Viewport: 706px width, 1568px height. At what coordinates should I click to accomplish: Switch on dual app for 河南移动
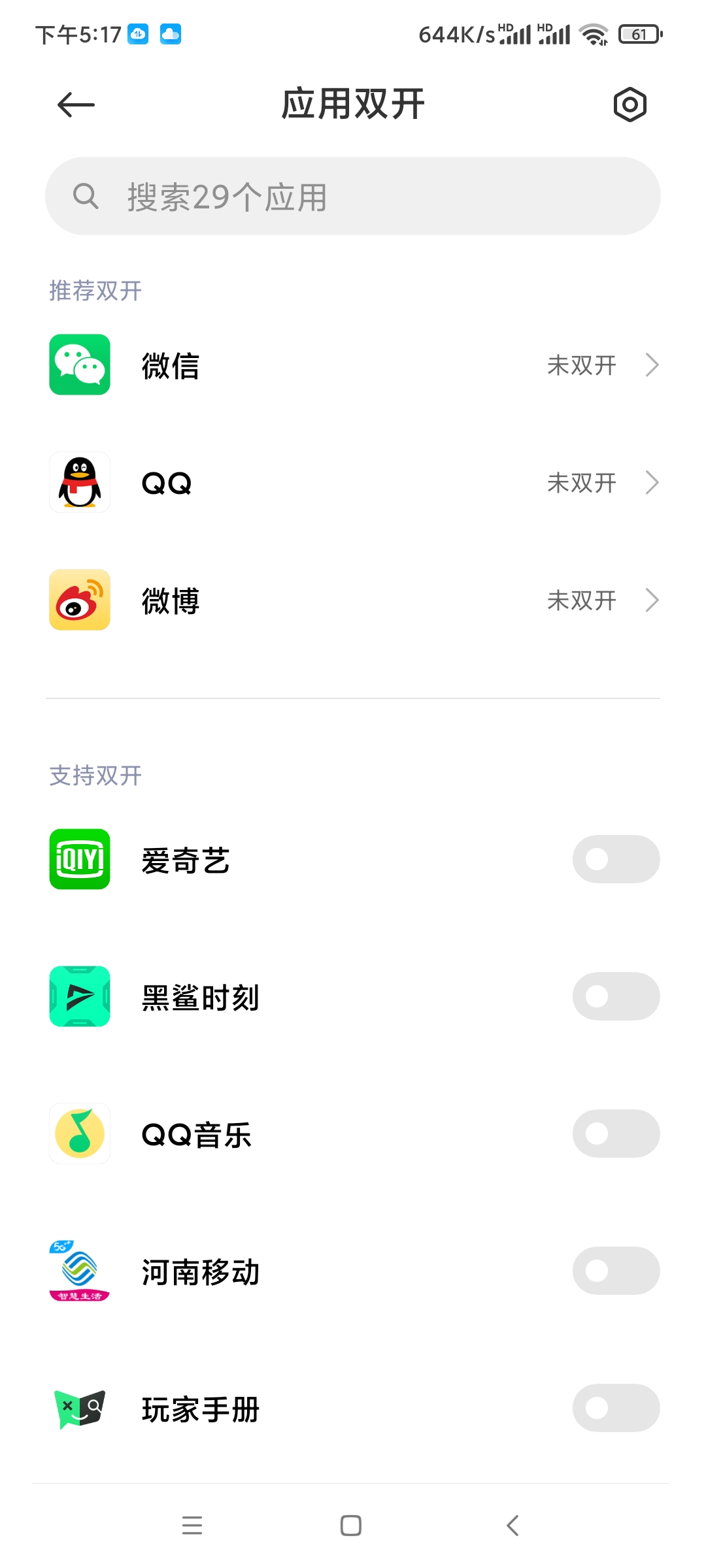[x=616, y=1271]
